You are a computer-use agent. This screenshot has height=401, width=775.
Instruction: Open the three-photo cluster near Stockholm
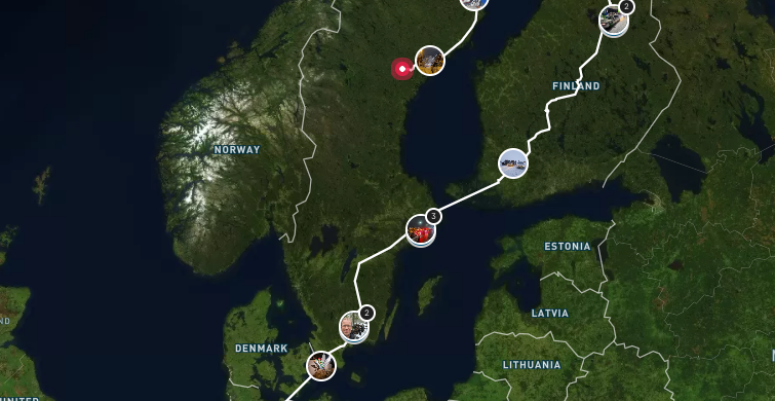[x=421, y=231]
